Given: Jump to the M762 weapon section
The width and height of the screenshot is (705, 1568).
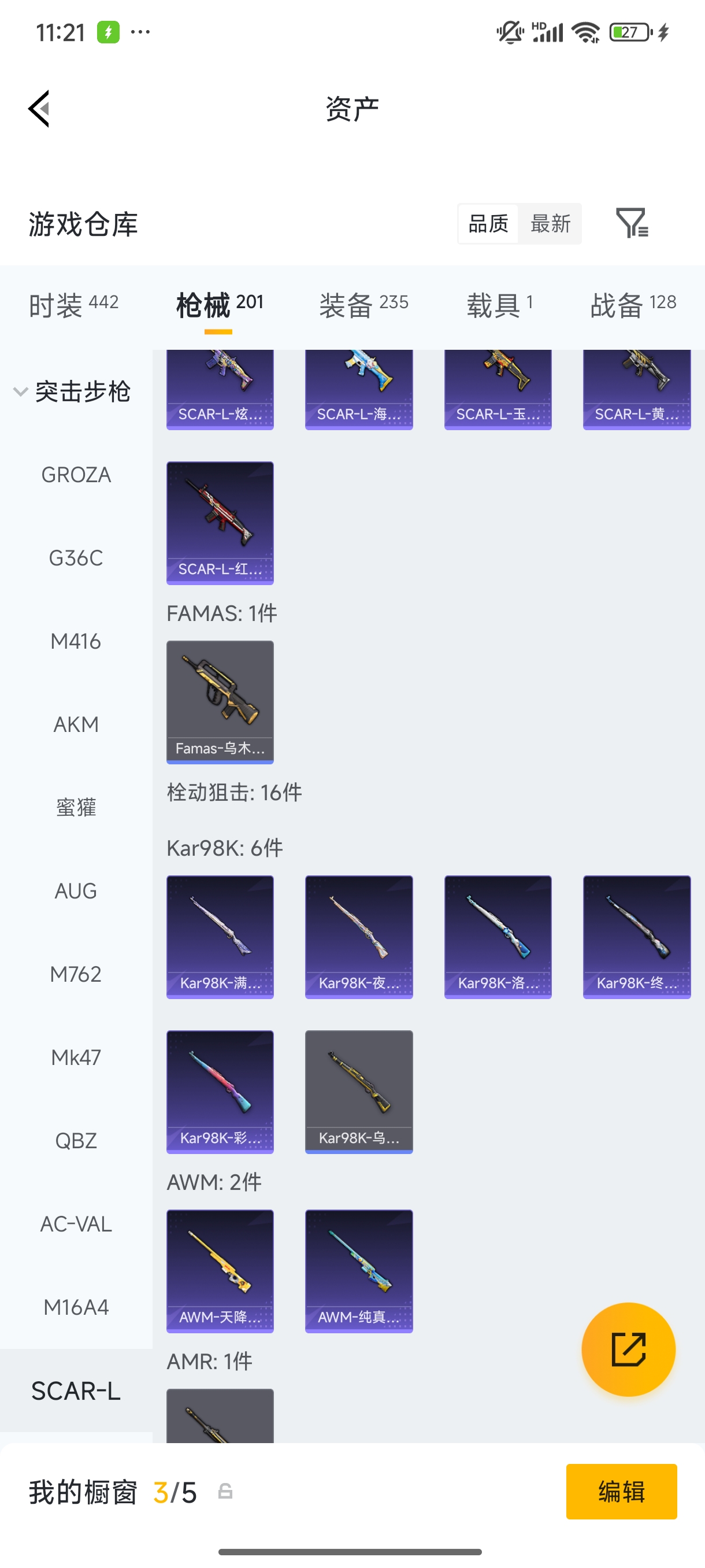Looking at the screenshot, I should coord(76,975).
